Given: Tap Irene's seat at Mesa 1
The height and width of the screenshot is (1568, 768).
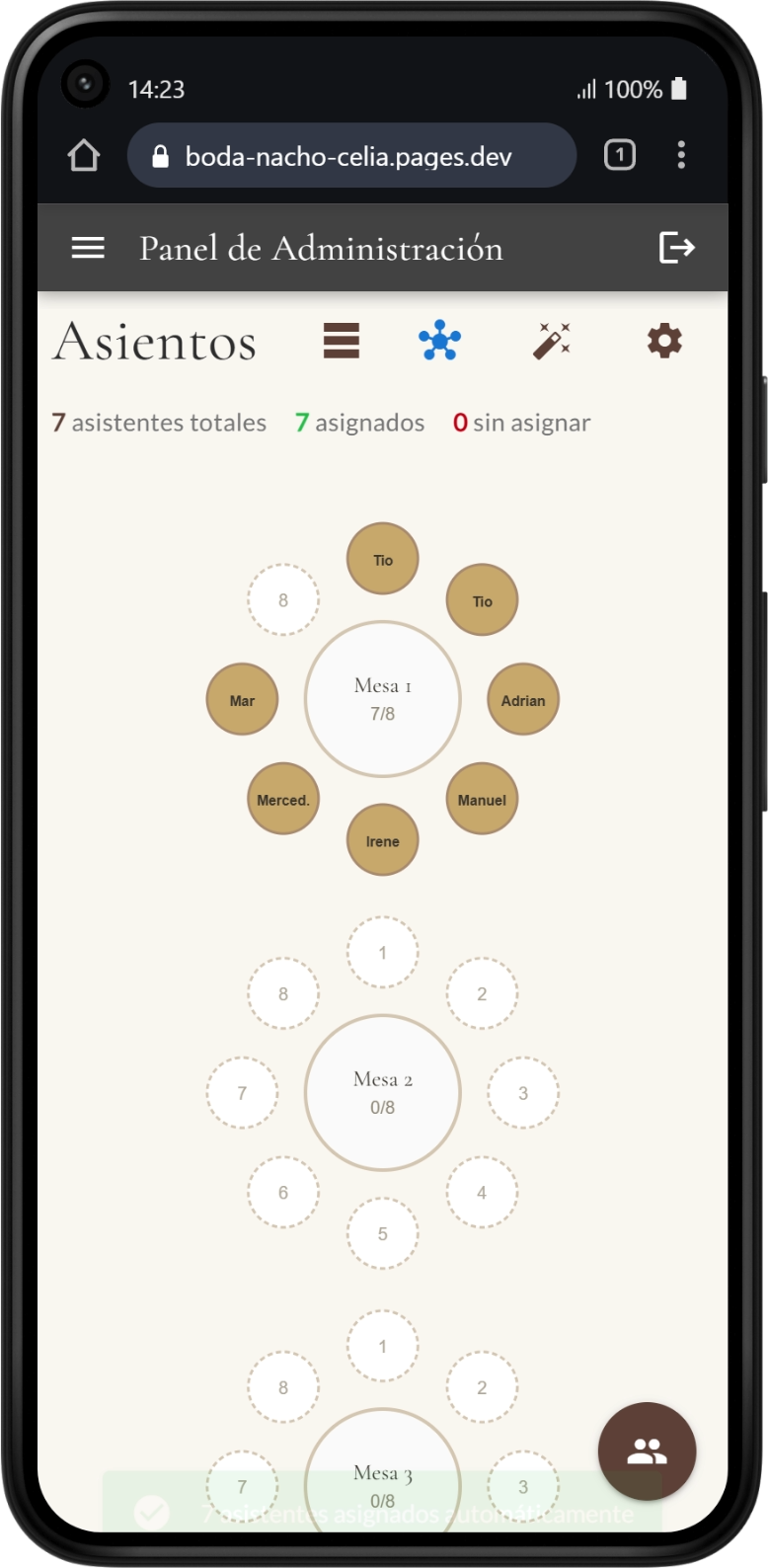Looking at the screenshot, I should [383, 841].
